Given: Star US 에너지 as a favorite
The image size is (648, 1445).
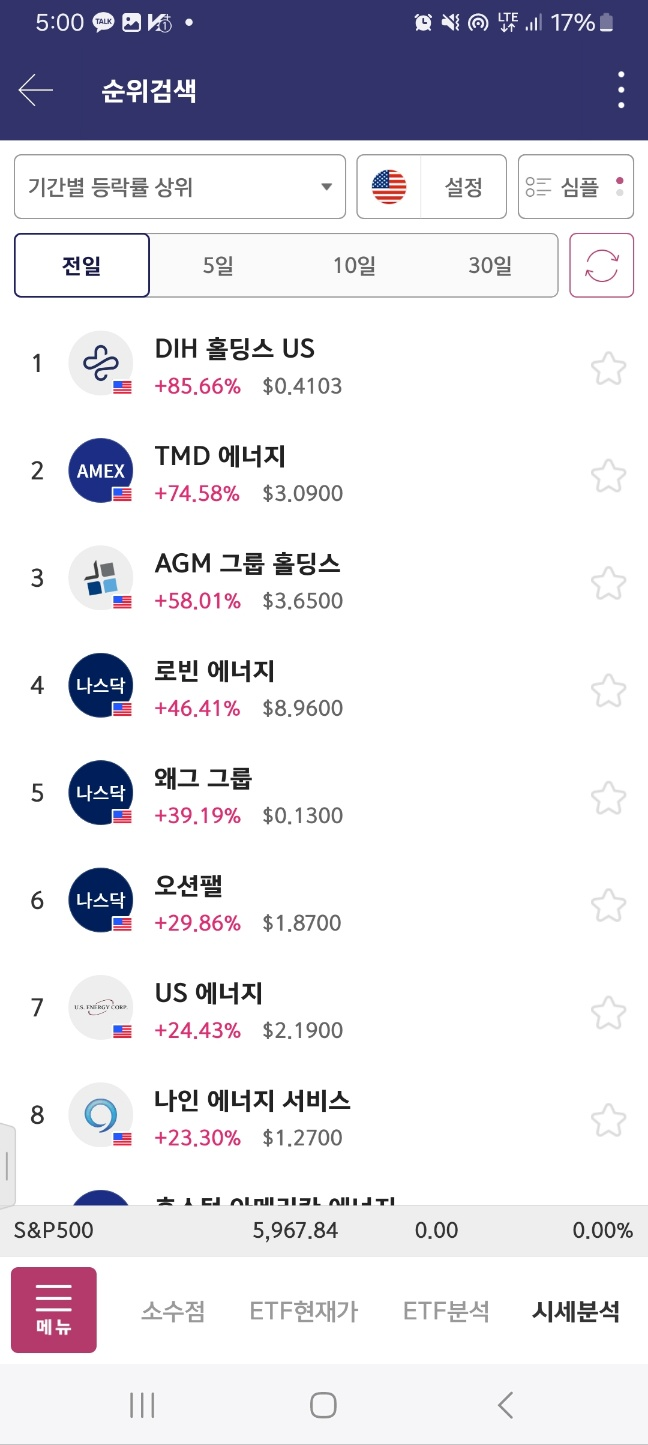Looking at the screenshot, I should tap(608, 1013).
